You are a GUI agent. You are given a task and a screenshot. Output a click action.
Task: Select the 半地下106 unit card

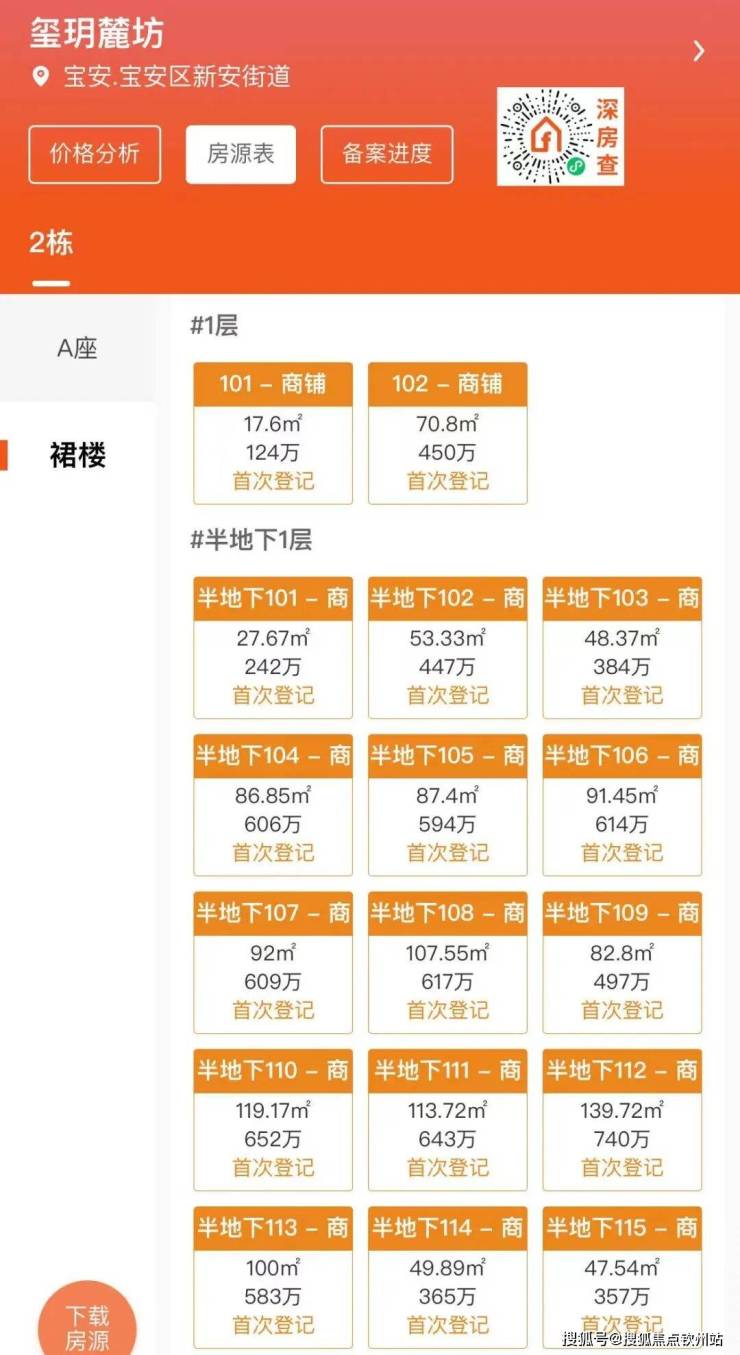click(x=622, y=805)
